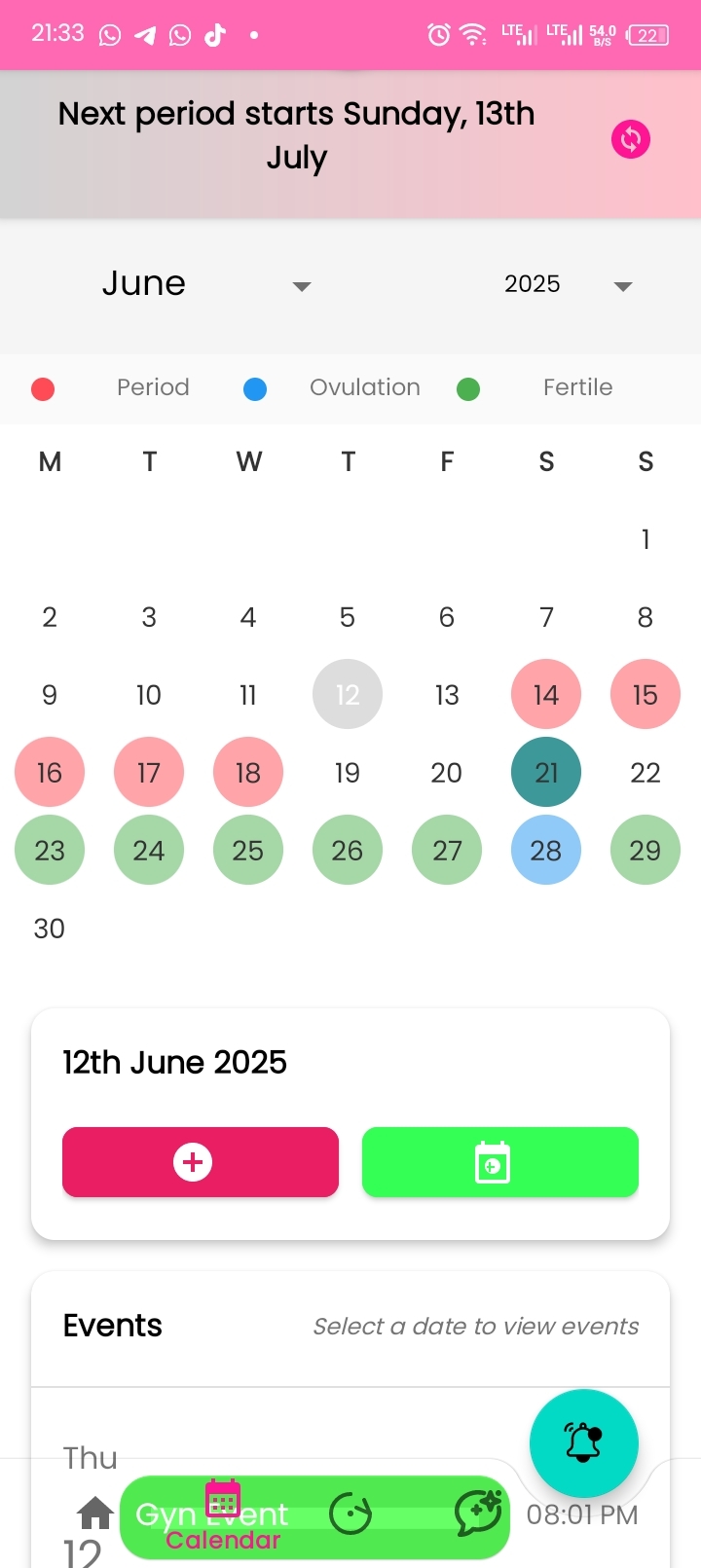Select Thursday in the weekday header row

point(348,461)
